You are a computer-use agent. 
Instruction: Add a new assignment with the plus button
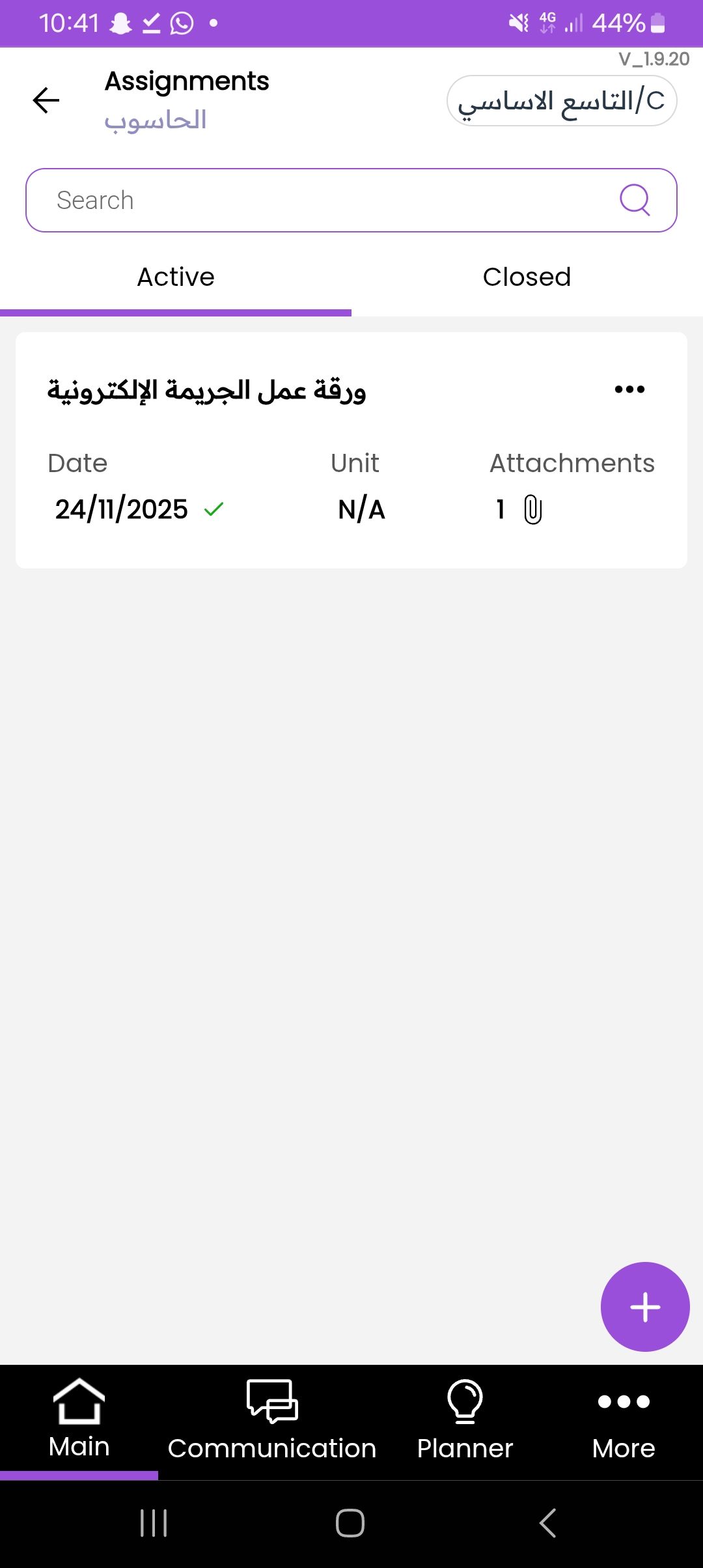[644, 1306]
